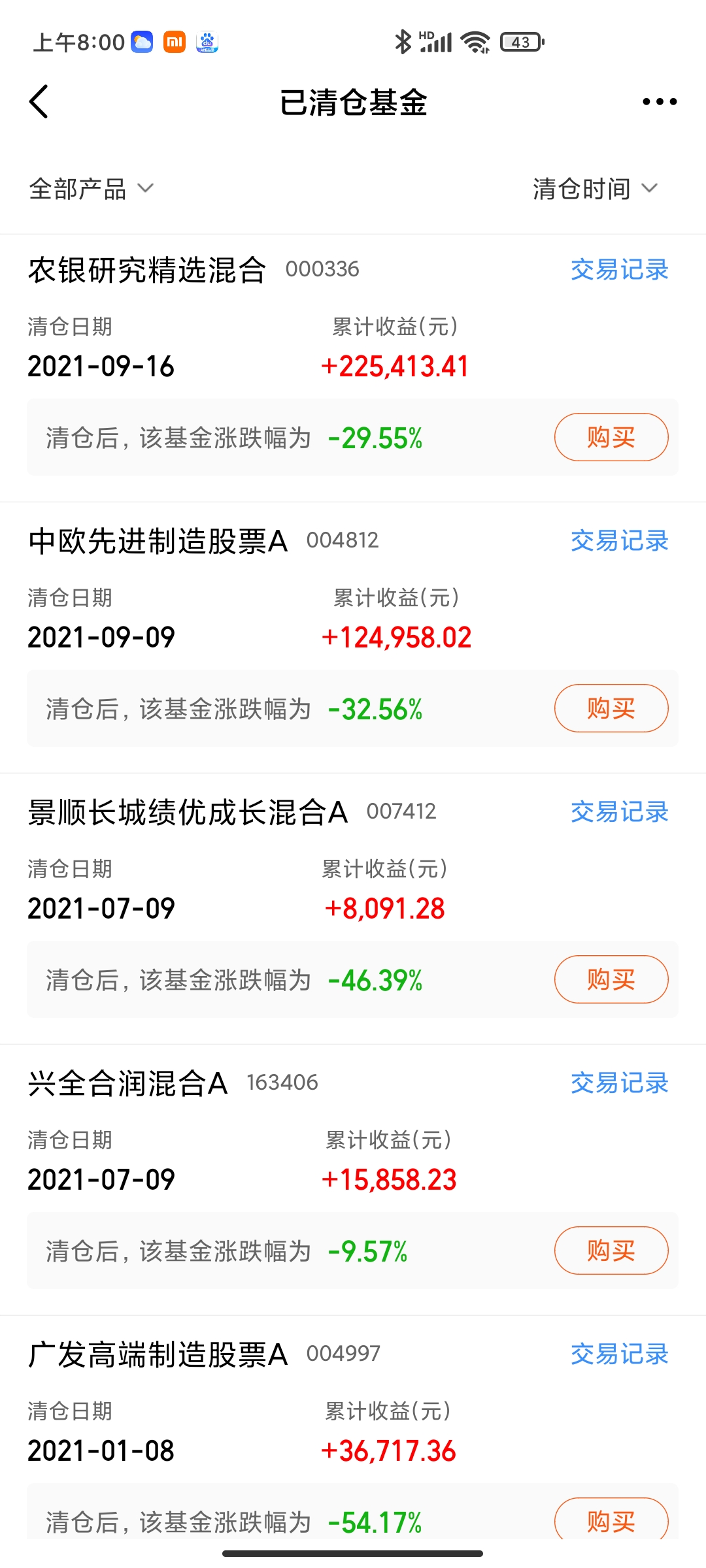Expand the 全部产品 product filter dropdown
The height and width of the screenshot is (1568, 706).
tap(92, 189)
